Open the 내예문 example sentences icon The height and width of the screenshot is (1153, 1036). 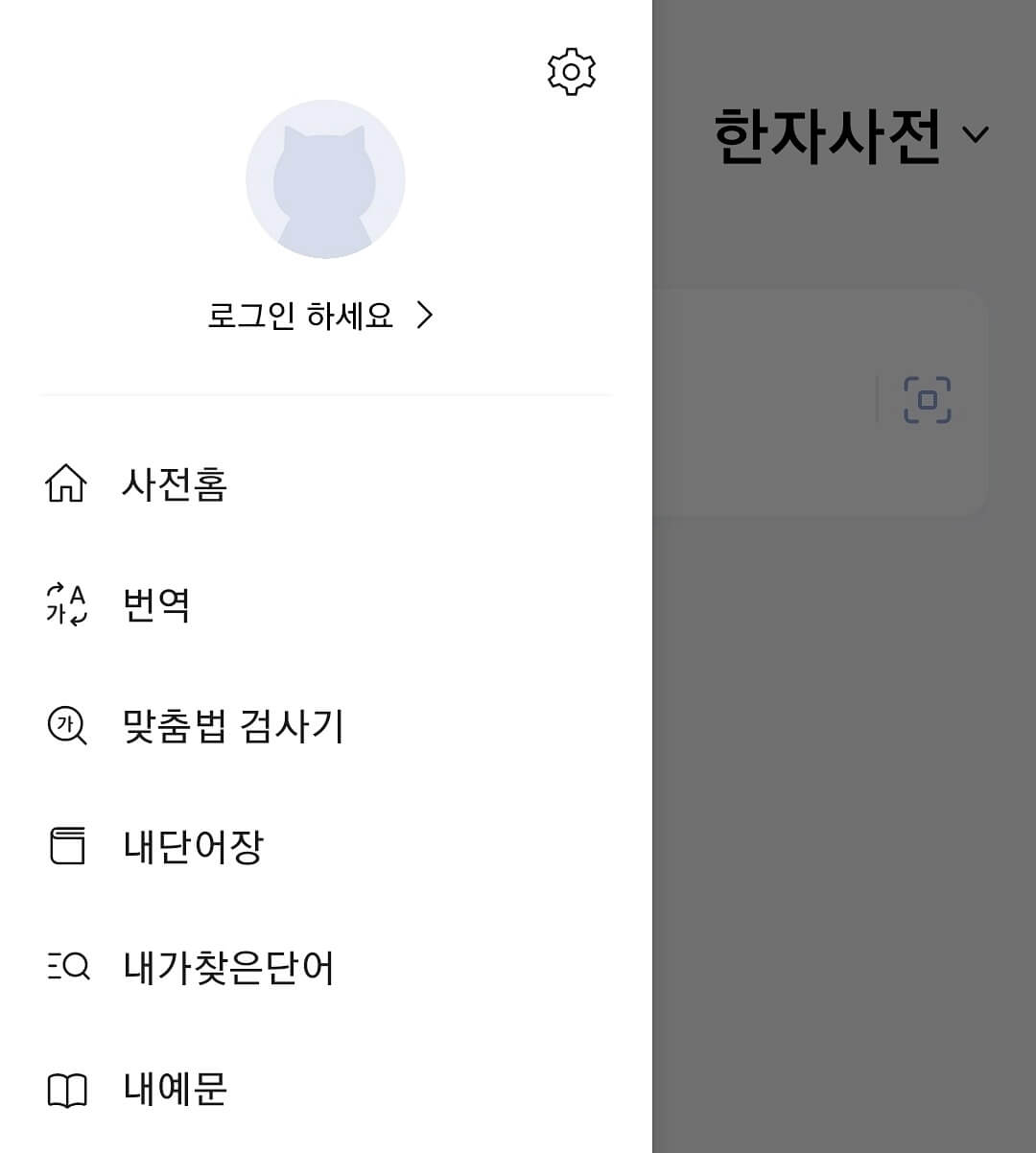point(67,1088)
